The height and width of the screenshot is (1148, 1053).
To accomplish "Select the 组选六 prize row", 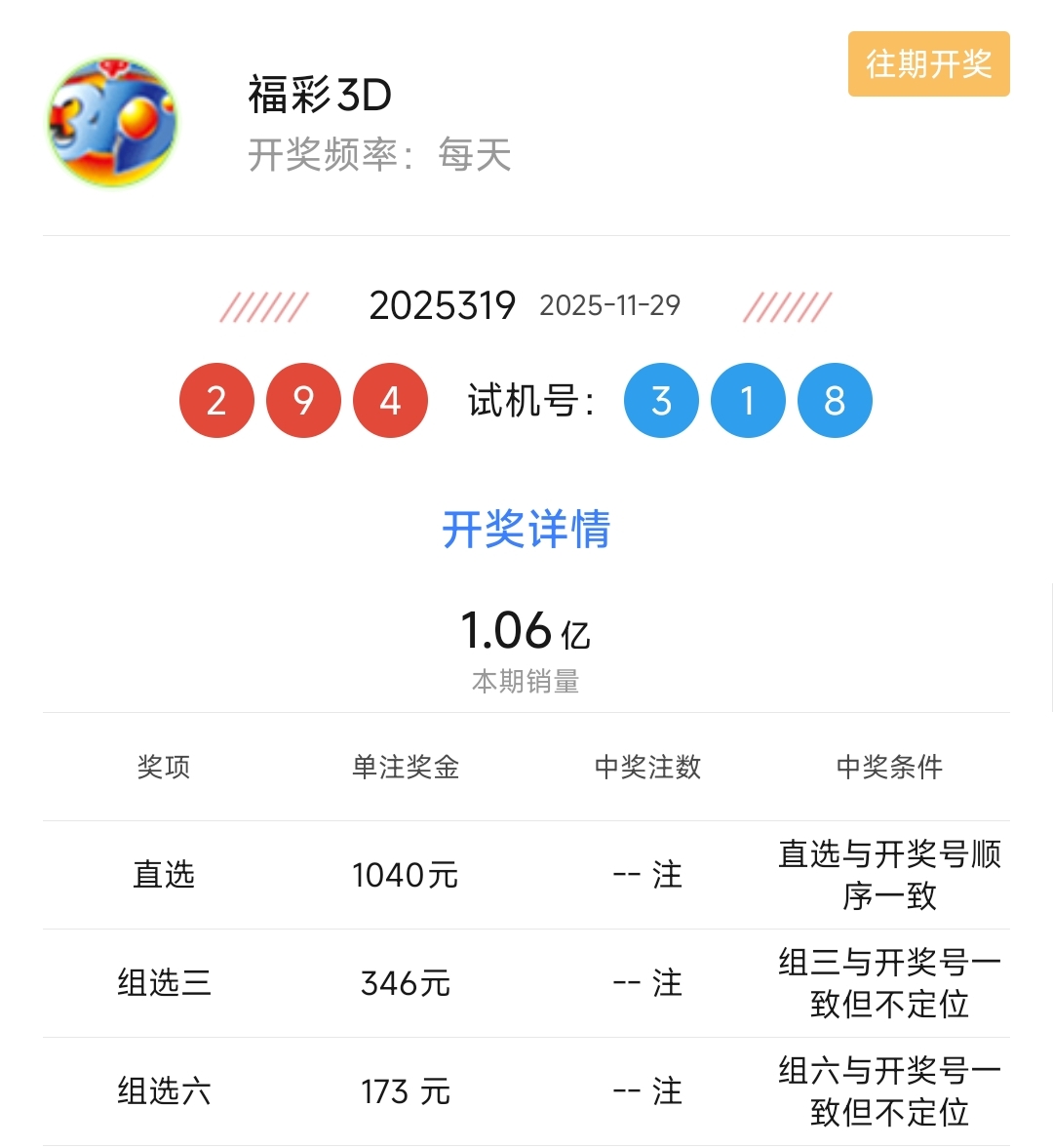I will coord(163,1092).
